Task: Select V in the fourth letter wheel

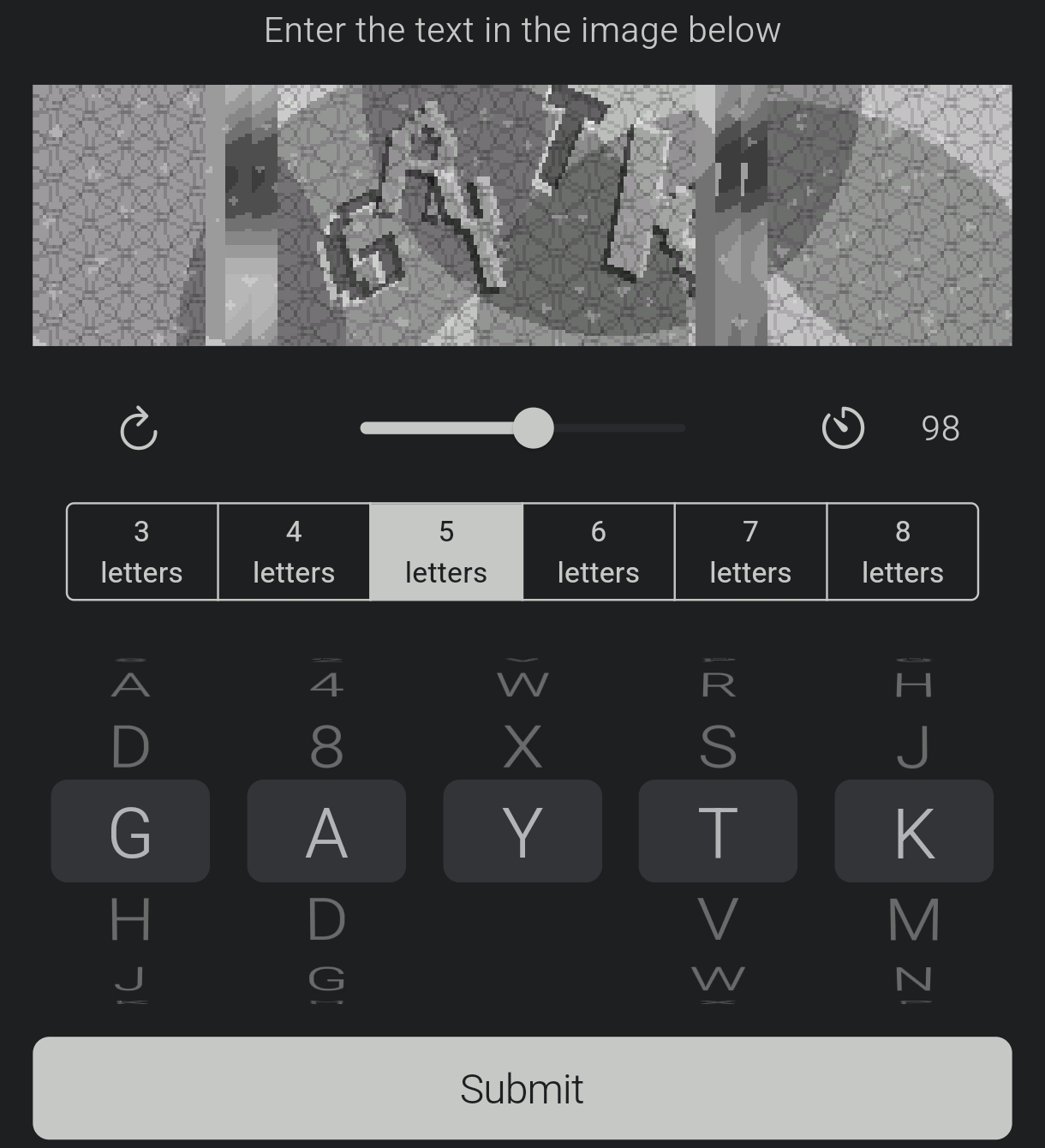Action: [x=718, y=920]
